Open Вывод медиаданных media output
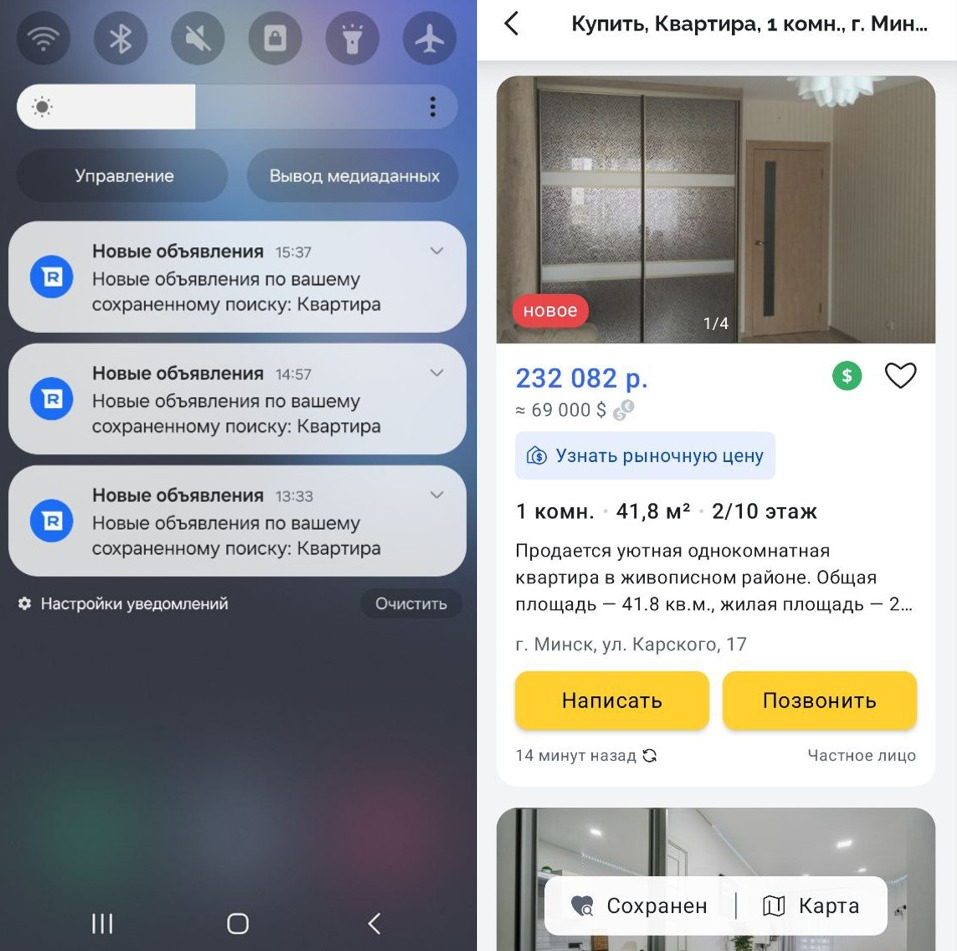The width and height of the screenshot is (957, 951). [x=354, y=176]
